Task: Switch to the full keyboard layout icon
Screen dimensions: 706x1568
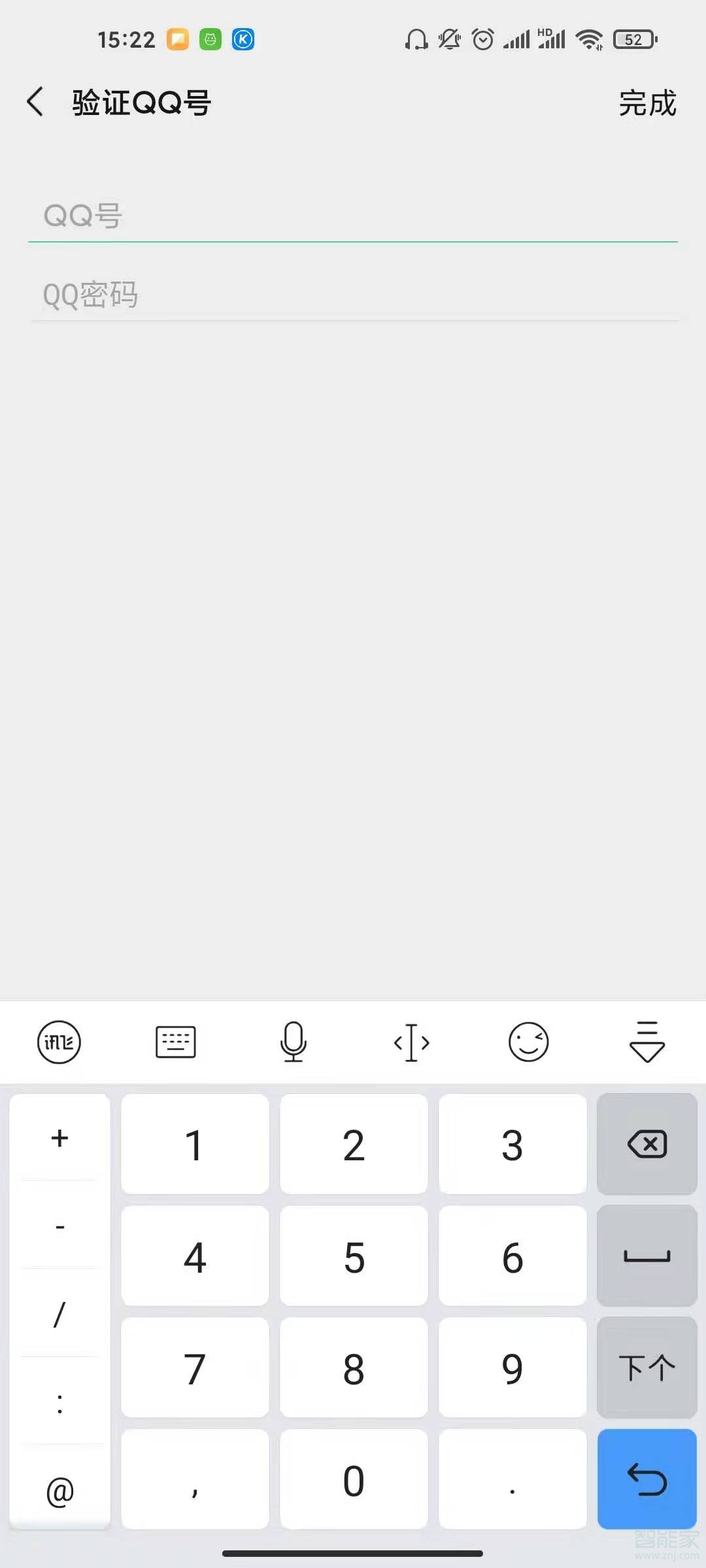Action: tap(176, 1042)
